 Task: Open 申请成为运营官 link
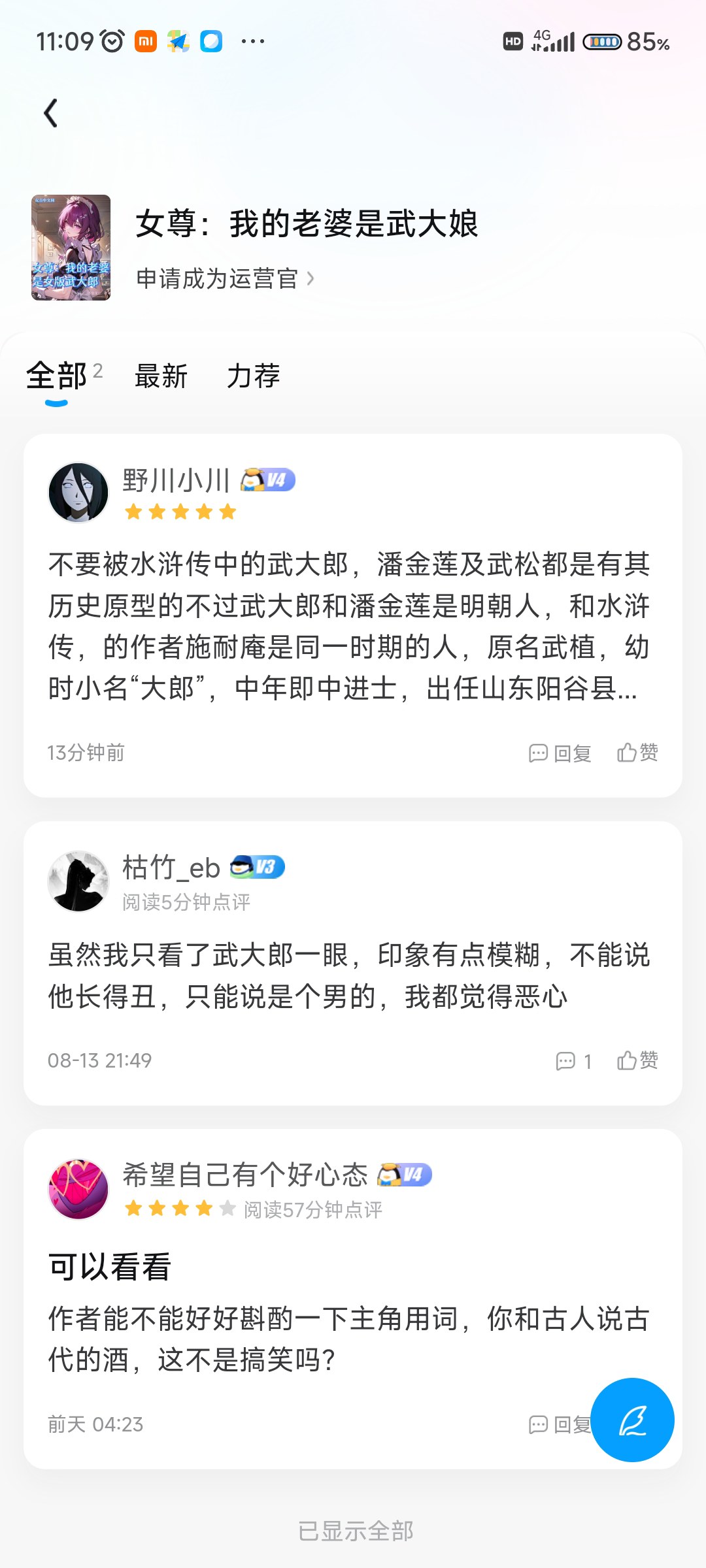(224, 279)
